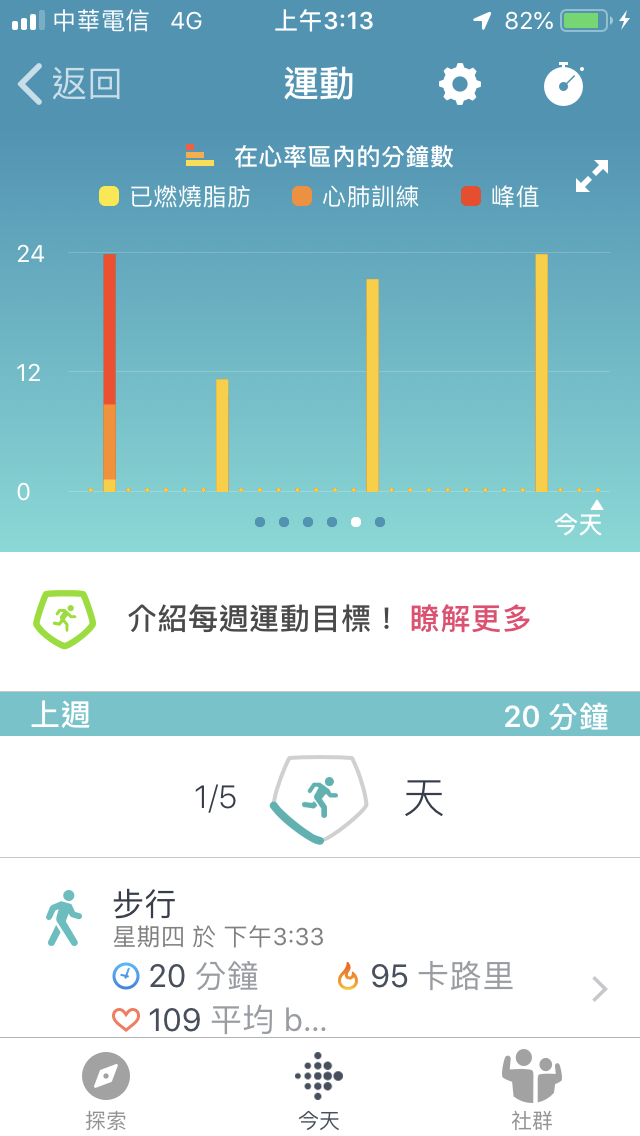Select the last chart page indicator dot
640x1136 pixels.
pyautogui.click(x=380, y=522)
